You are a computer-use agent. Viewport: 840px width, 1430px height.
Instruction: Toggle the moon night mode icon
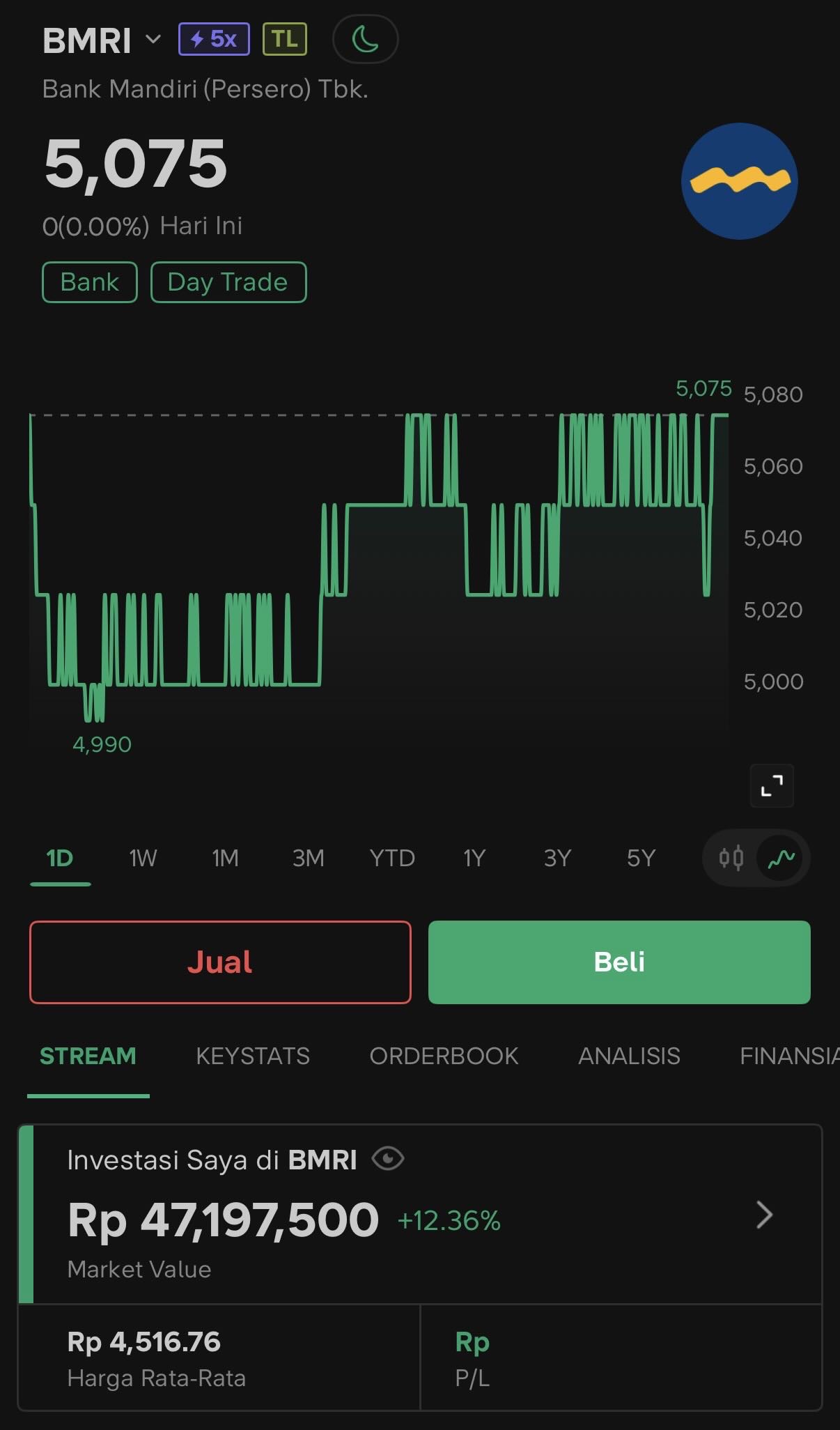click(x=365, y=39)
